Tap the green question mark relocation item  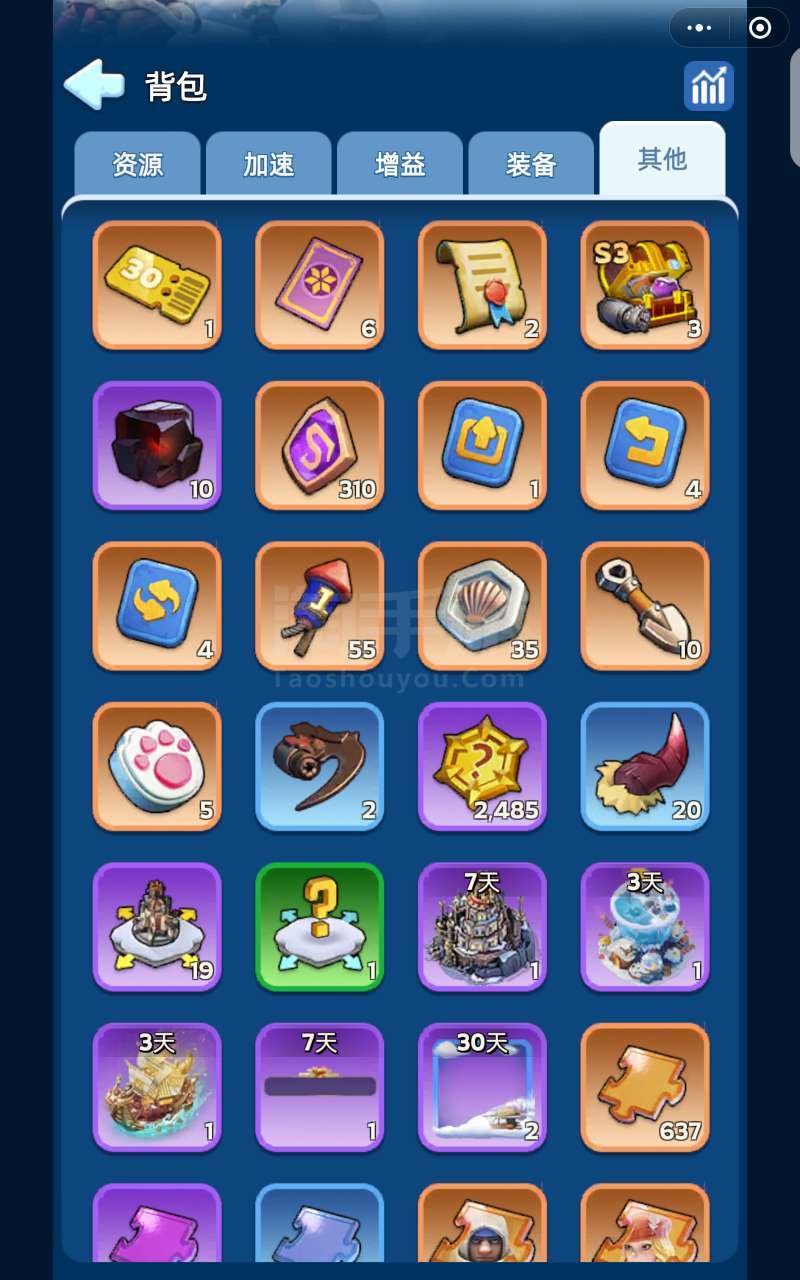coord(320,927)
